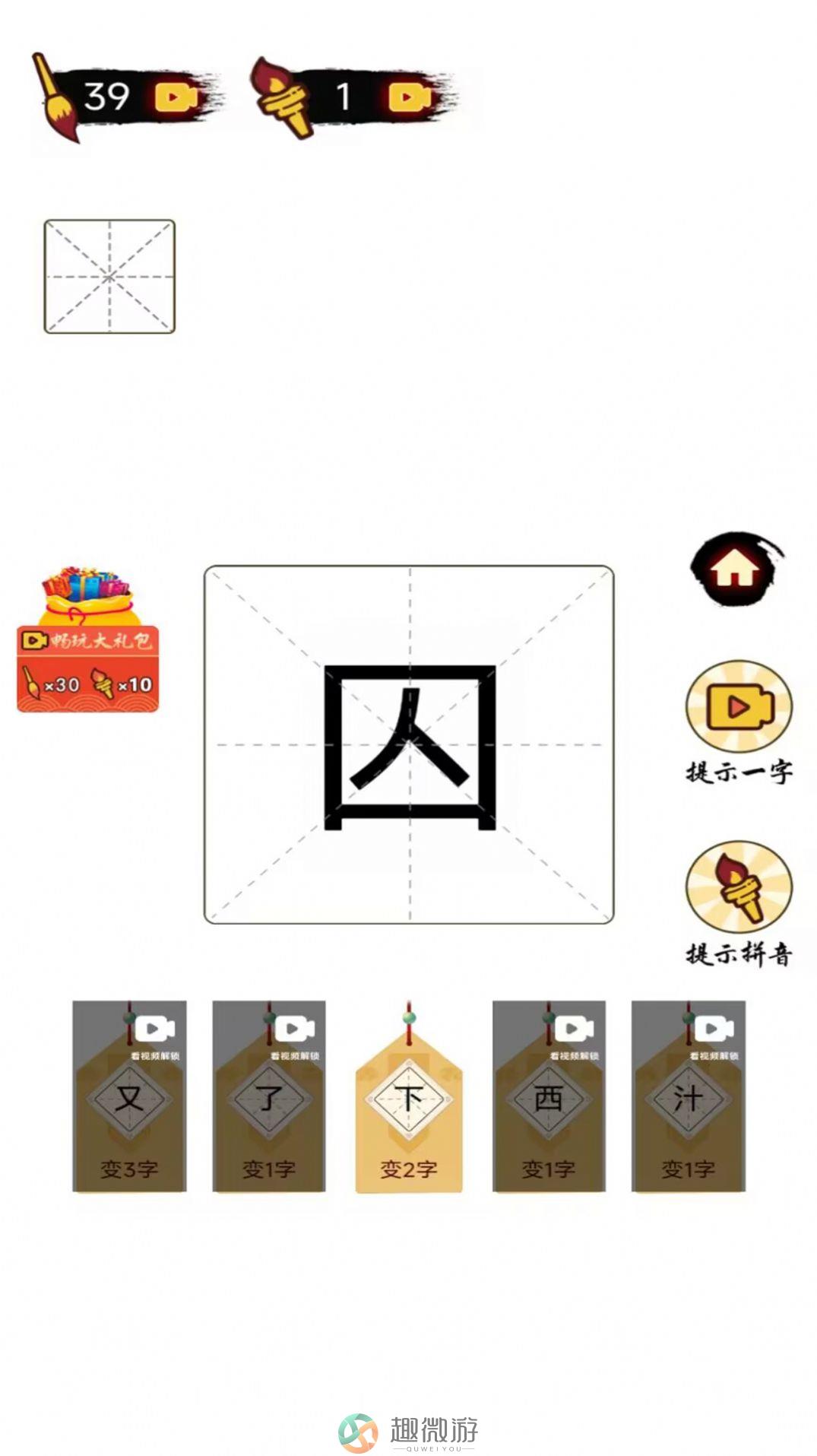Select the 下 card labeled 变2字
Viewport: 817px width, 1456px height.
pyautogui.click(x=409, y=1099)
